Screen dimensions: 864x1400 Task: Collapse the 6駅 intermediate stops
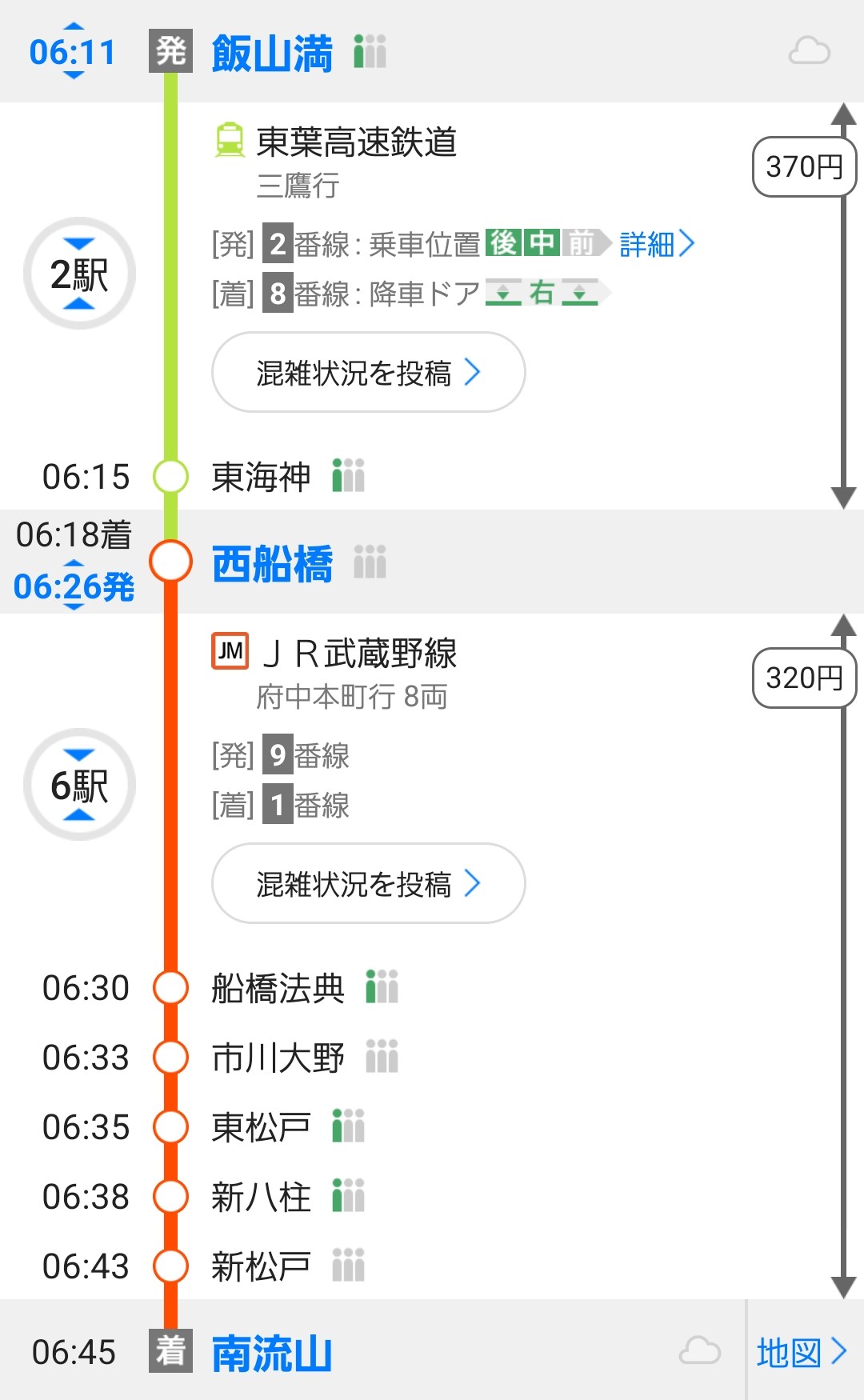pos(79,785)
